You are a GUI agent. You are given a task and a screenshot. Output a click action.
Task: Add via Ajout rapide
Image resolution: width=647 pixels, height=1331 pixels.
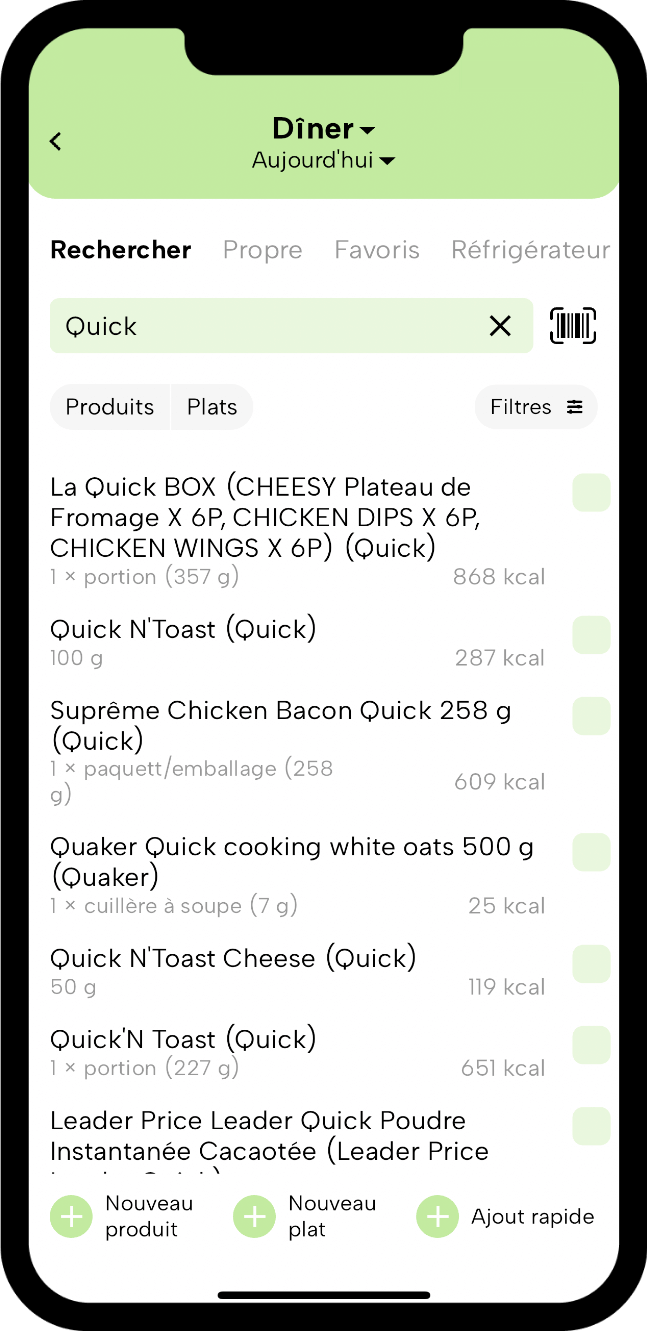coord(506,1217)
